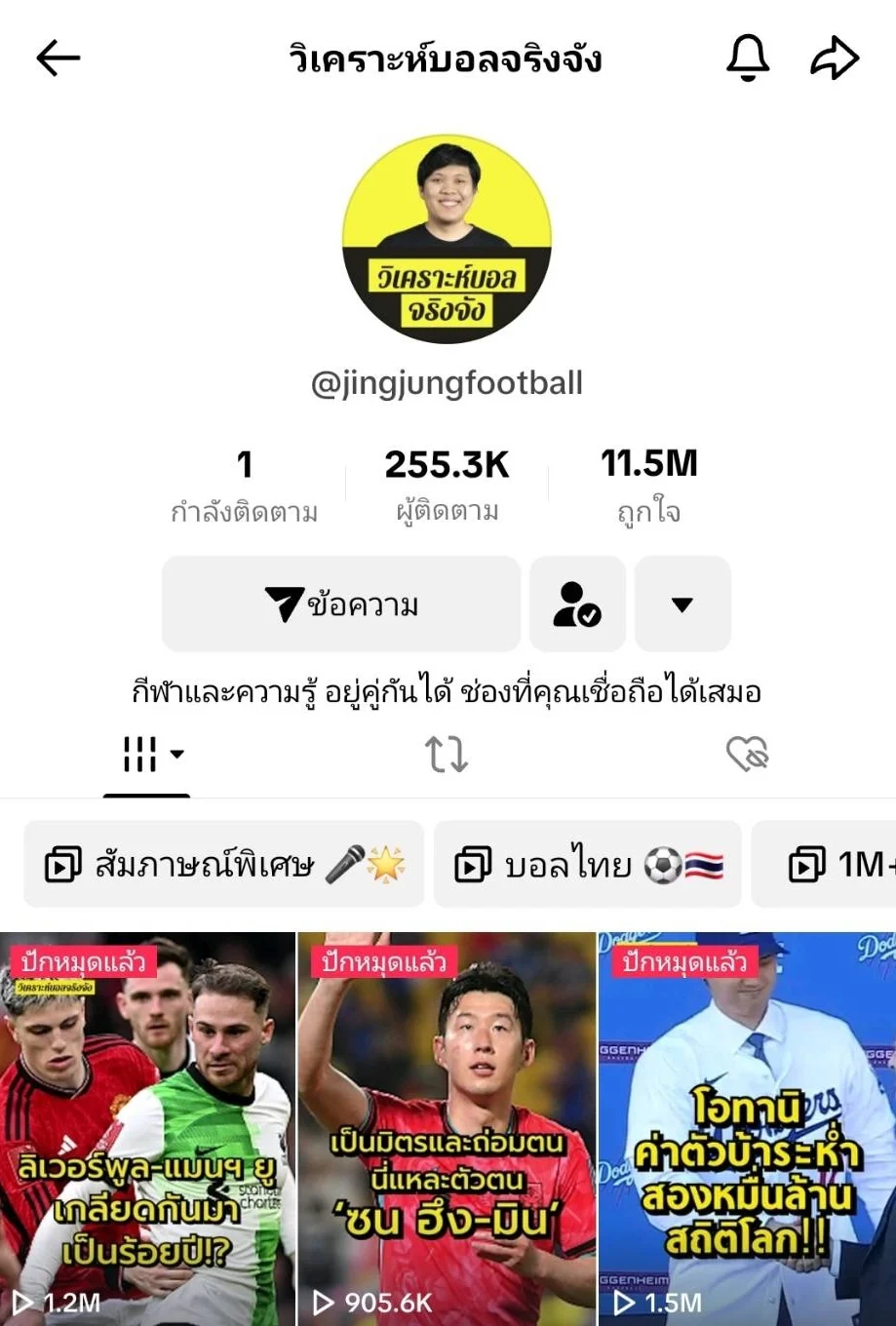Share this profile with the arrow icon
896x1326 pixels.
[835, 58]
